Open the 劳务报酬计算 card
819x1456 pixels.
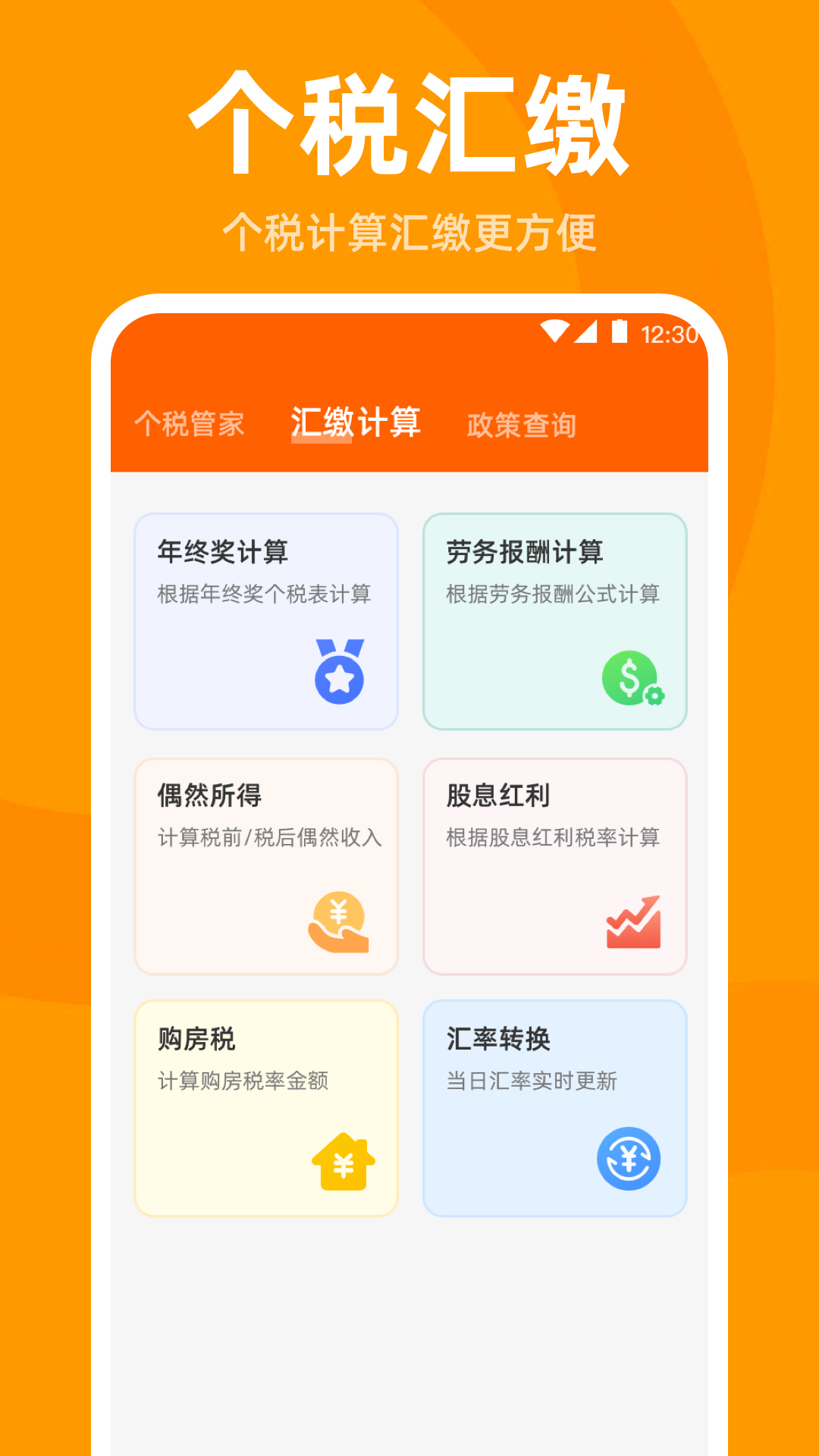click(x=555, y=622)
